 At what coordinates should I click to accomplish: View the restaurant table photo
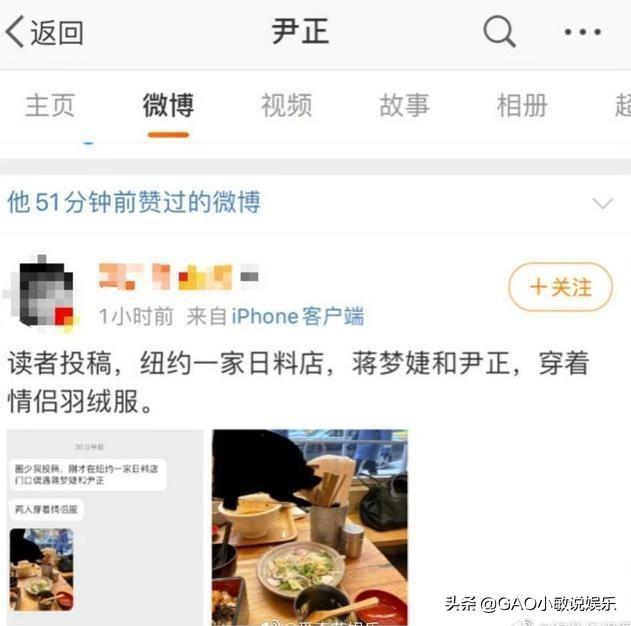(310, 527)
